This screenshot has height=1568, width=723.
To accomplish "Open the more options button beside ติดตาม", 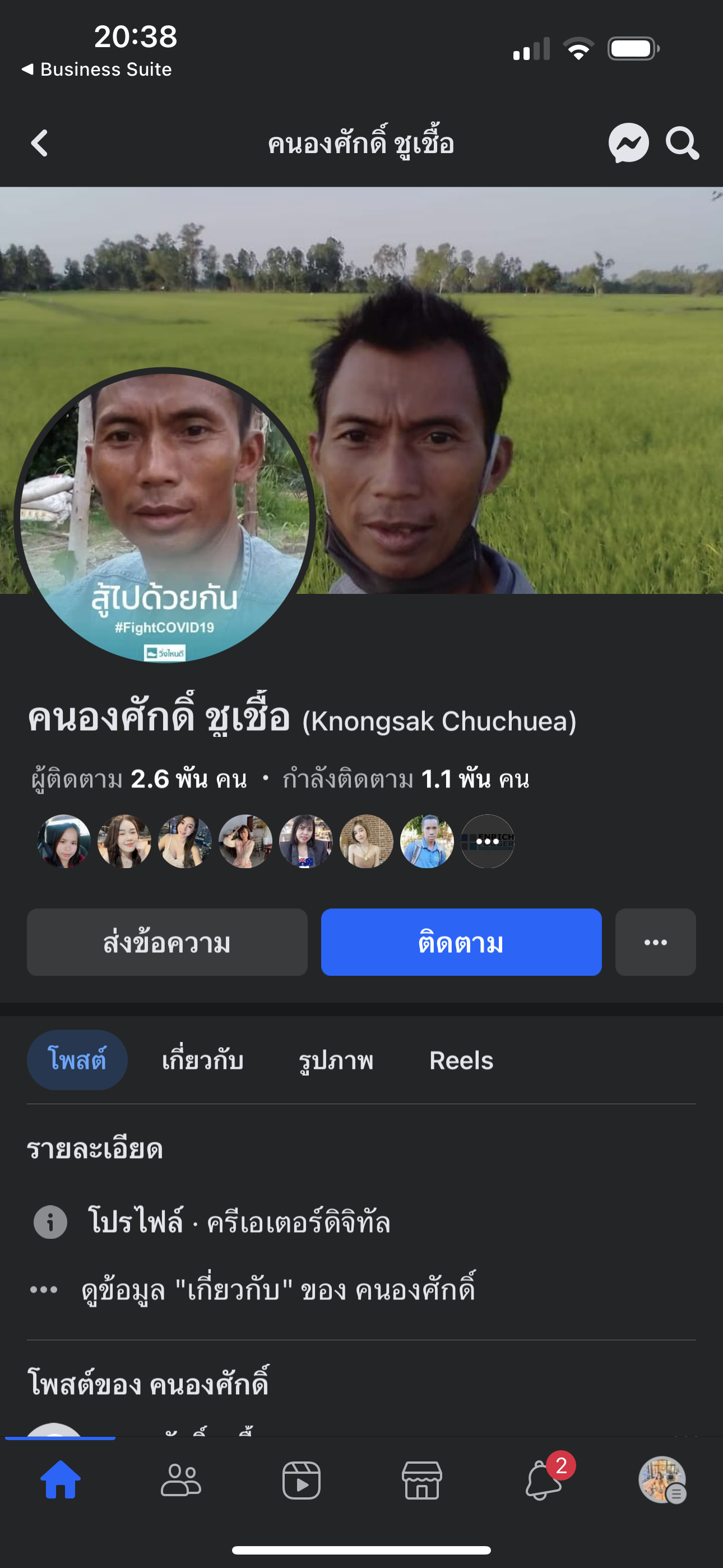I will click(x=655, y=942).
